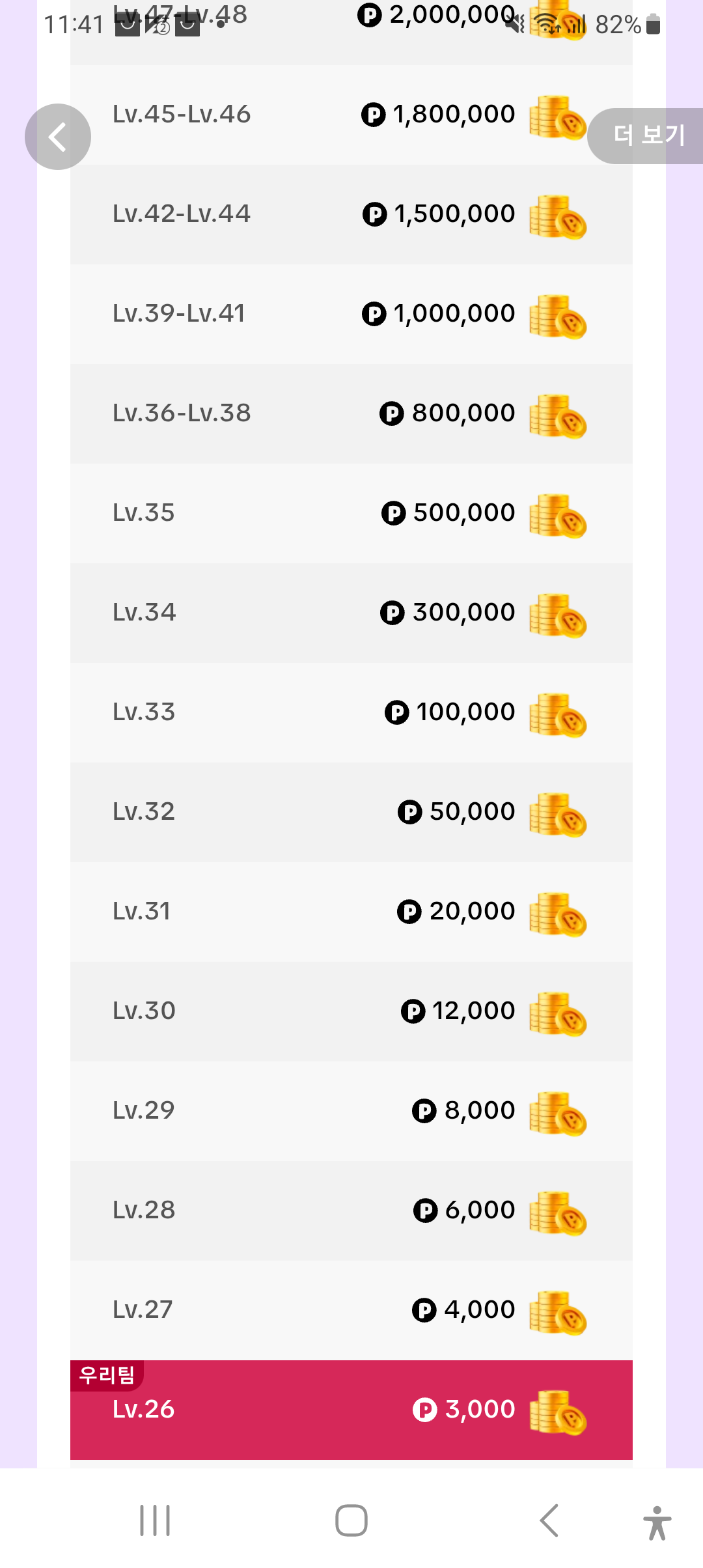The width and height of the screenshot is (703, 1568).
Task: Tap the 더 보기 button
Action: (647, 135)
